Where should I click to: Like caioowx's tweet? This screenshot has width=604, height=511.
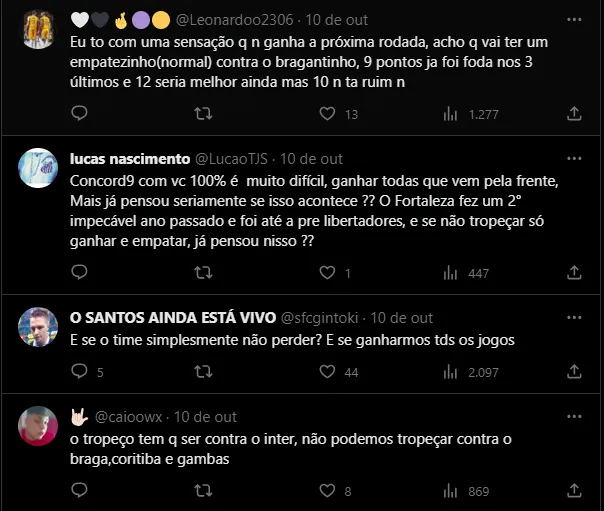pos(325,491)
